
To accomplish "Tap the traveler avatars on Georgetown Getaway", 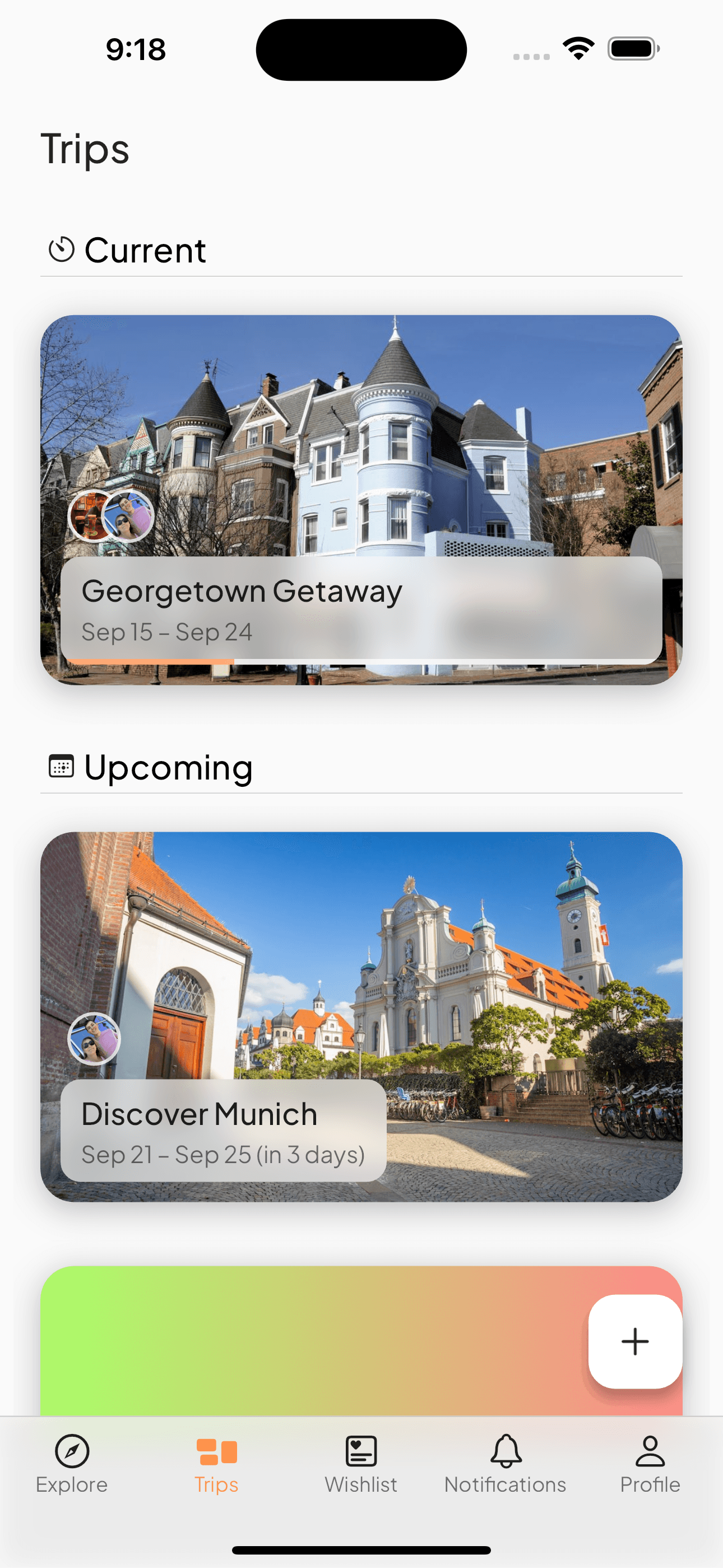I will [x=109, y=517].
